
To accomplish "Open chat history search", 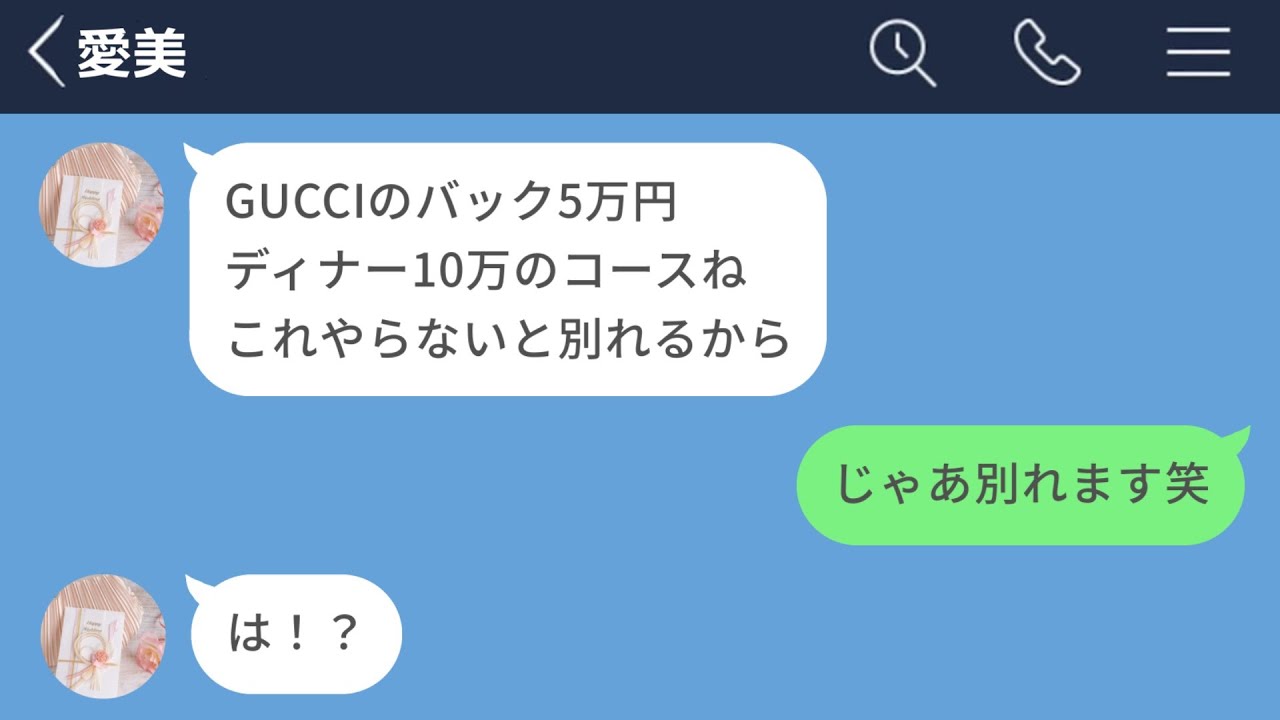I will point(901,54).
